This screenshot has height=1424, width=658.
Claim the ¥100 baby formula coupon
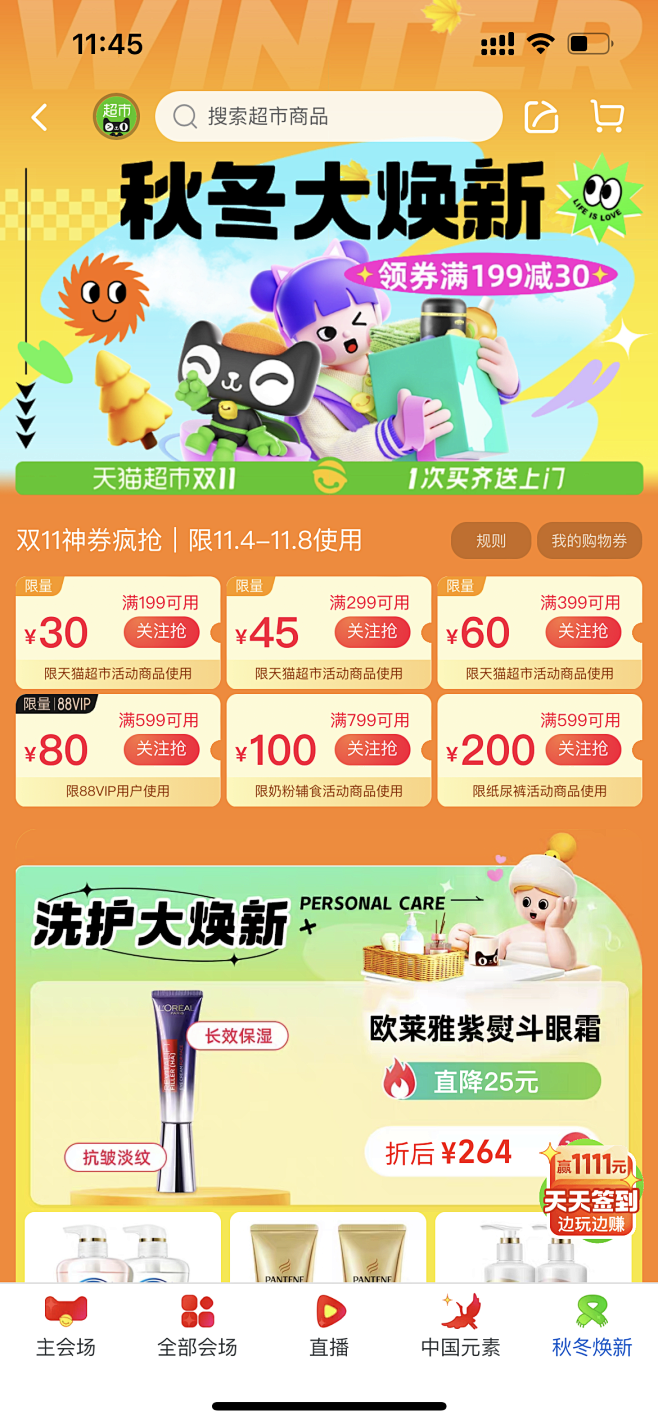372,748
